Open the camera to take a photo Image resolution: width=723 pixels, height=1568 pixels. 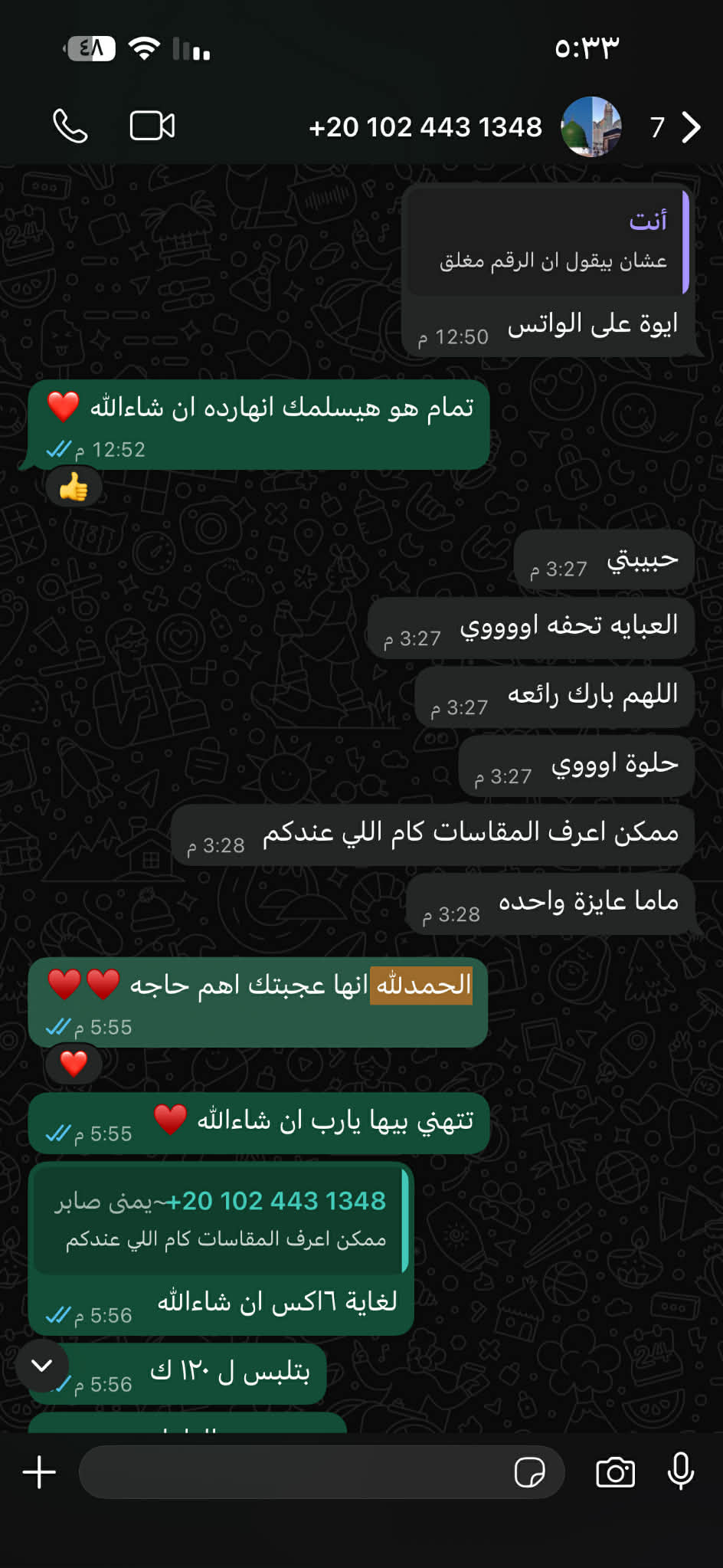(615, 1472)
